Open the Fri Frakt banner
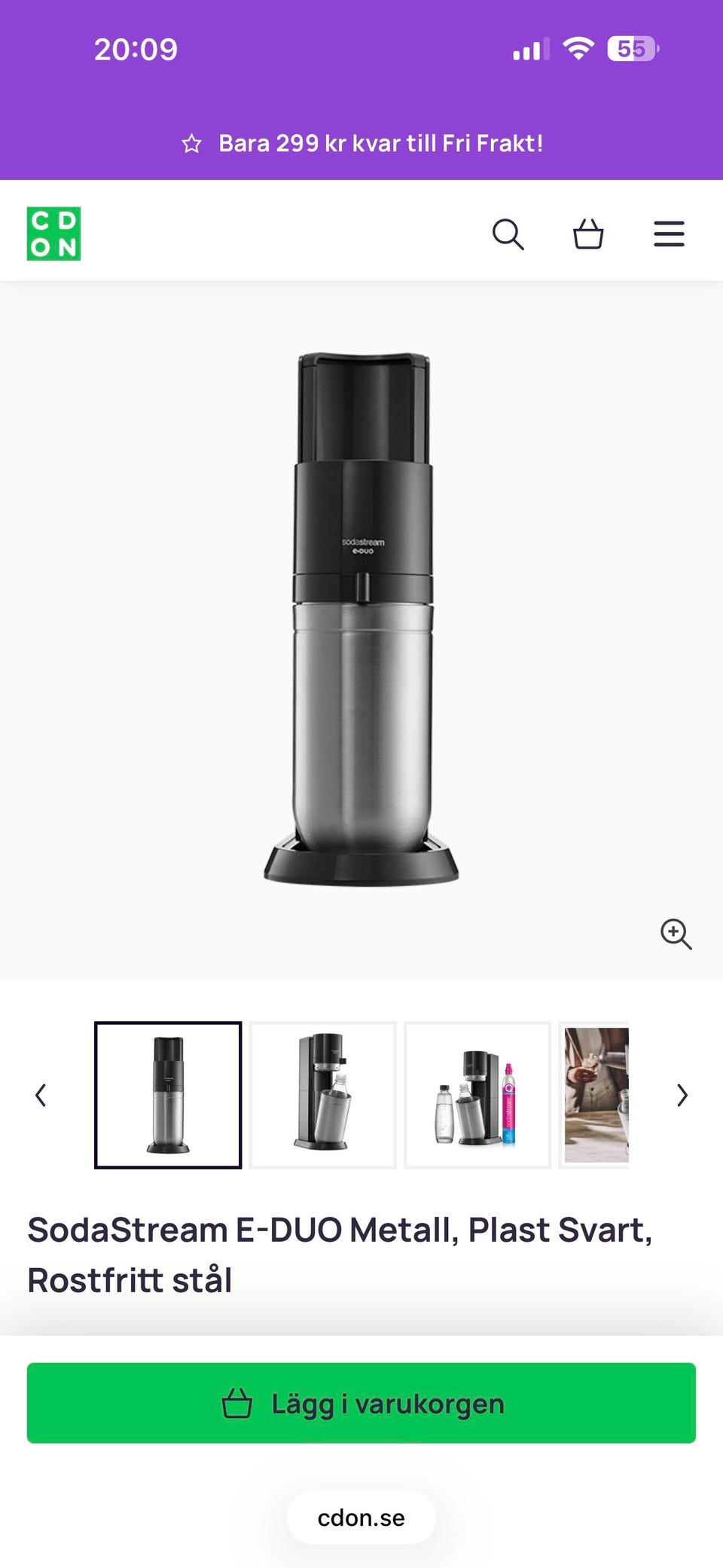This screenshot has width=723, height=1568. [x=361, y=143]
